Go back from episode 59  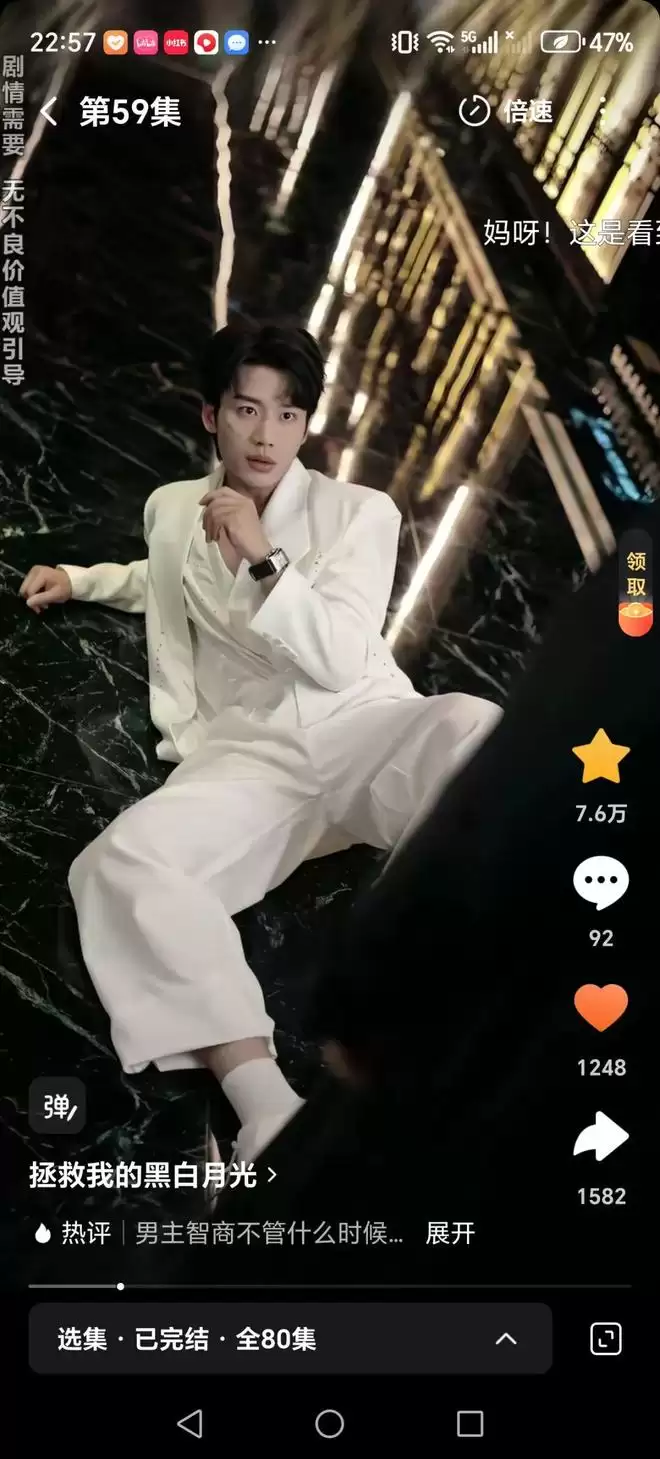point(48,112)
